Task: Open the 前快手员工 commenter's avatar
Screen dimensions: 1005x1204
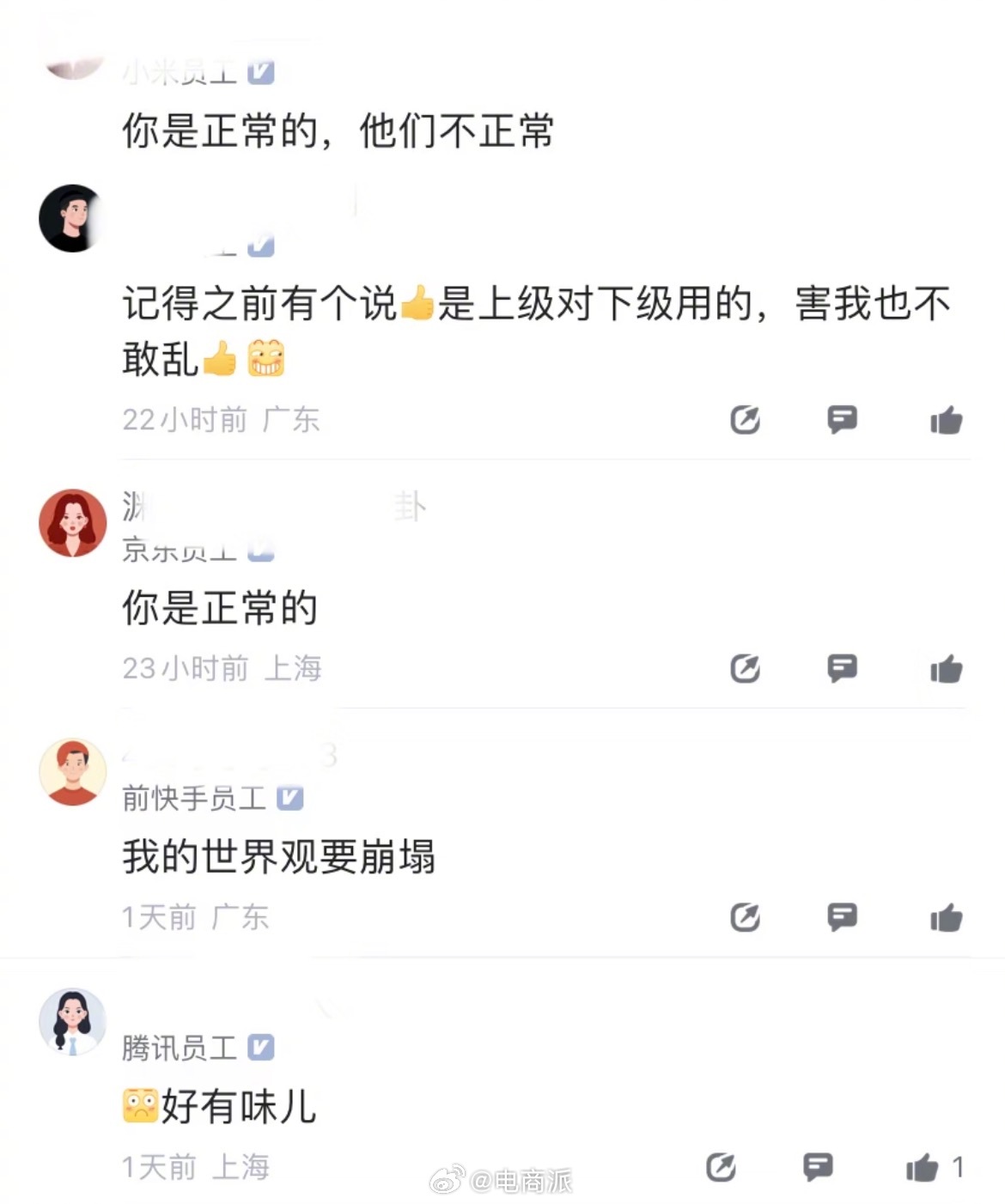Action: pyautogui.click(x=73, y=772)
